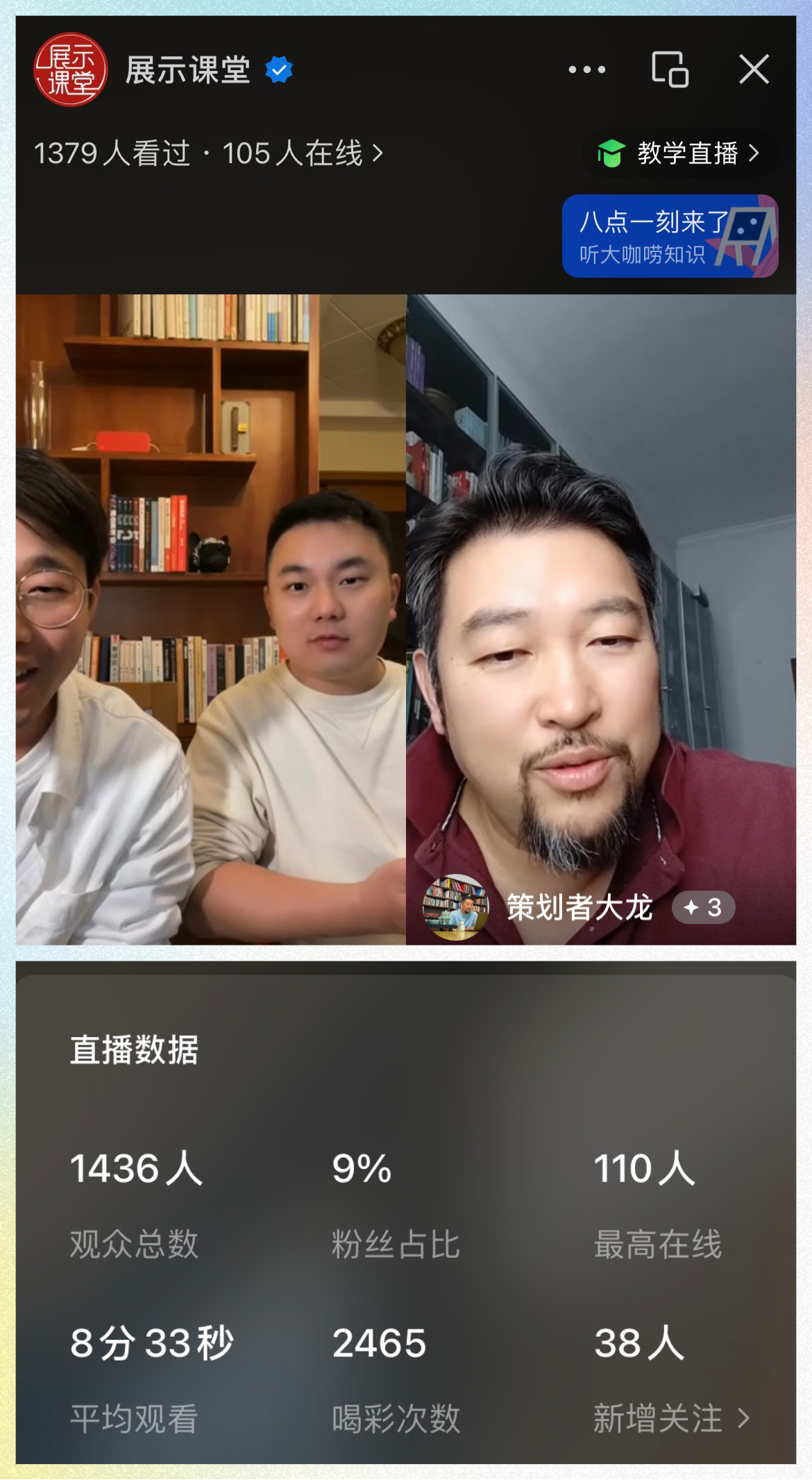
Task: Open the 八点一刻来了 banner
Action: click(x=669, y=237)
